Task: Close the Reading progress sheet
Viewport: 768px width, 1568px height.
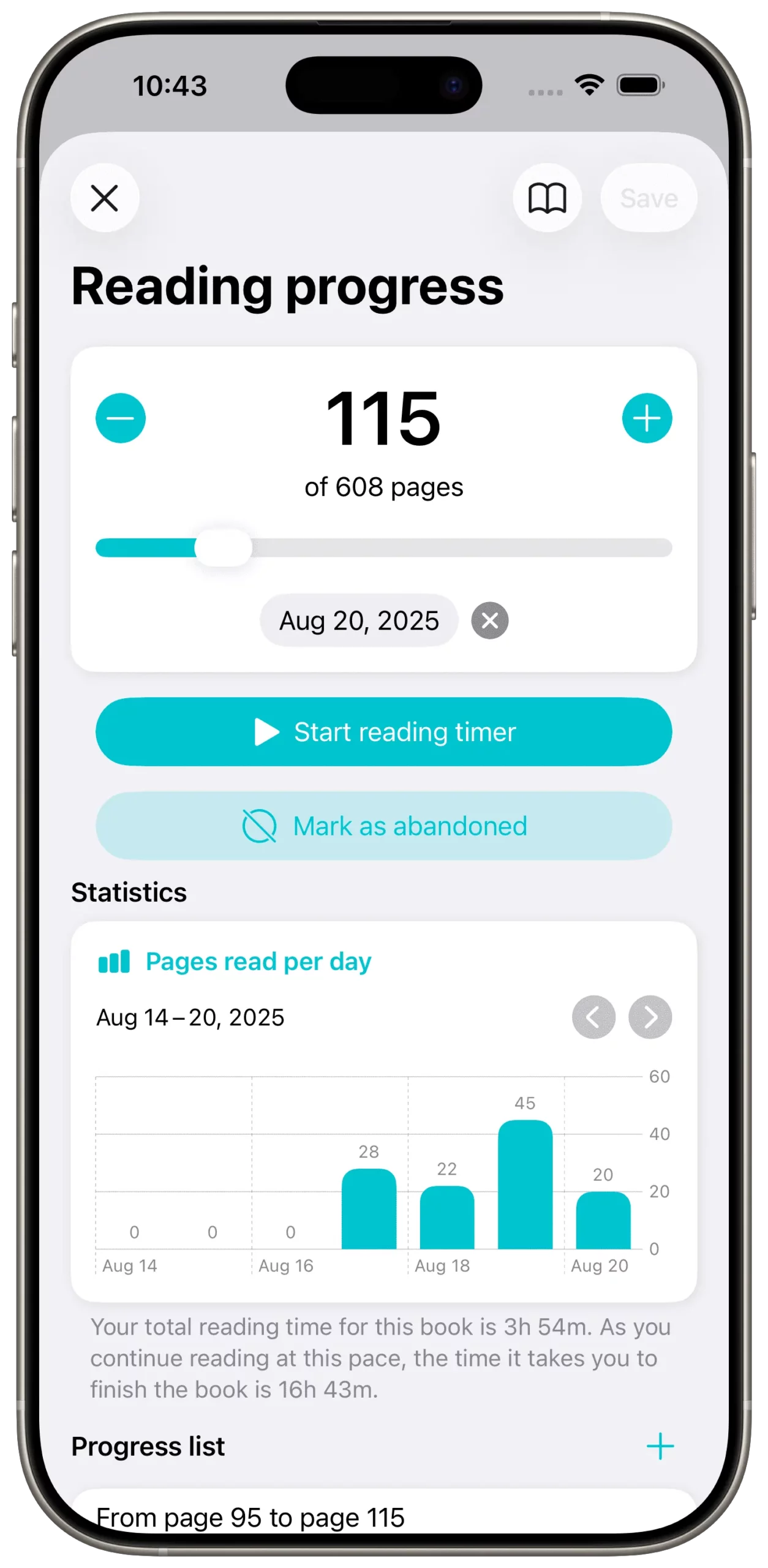Action: coord(105,198)
